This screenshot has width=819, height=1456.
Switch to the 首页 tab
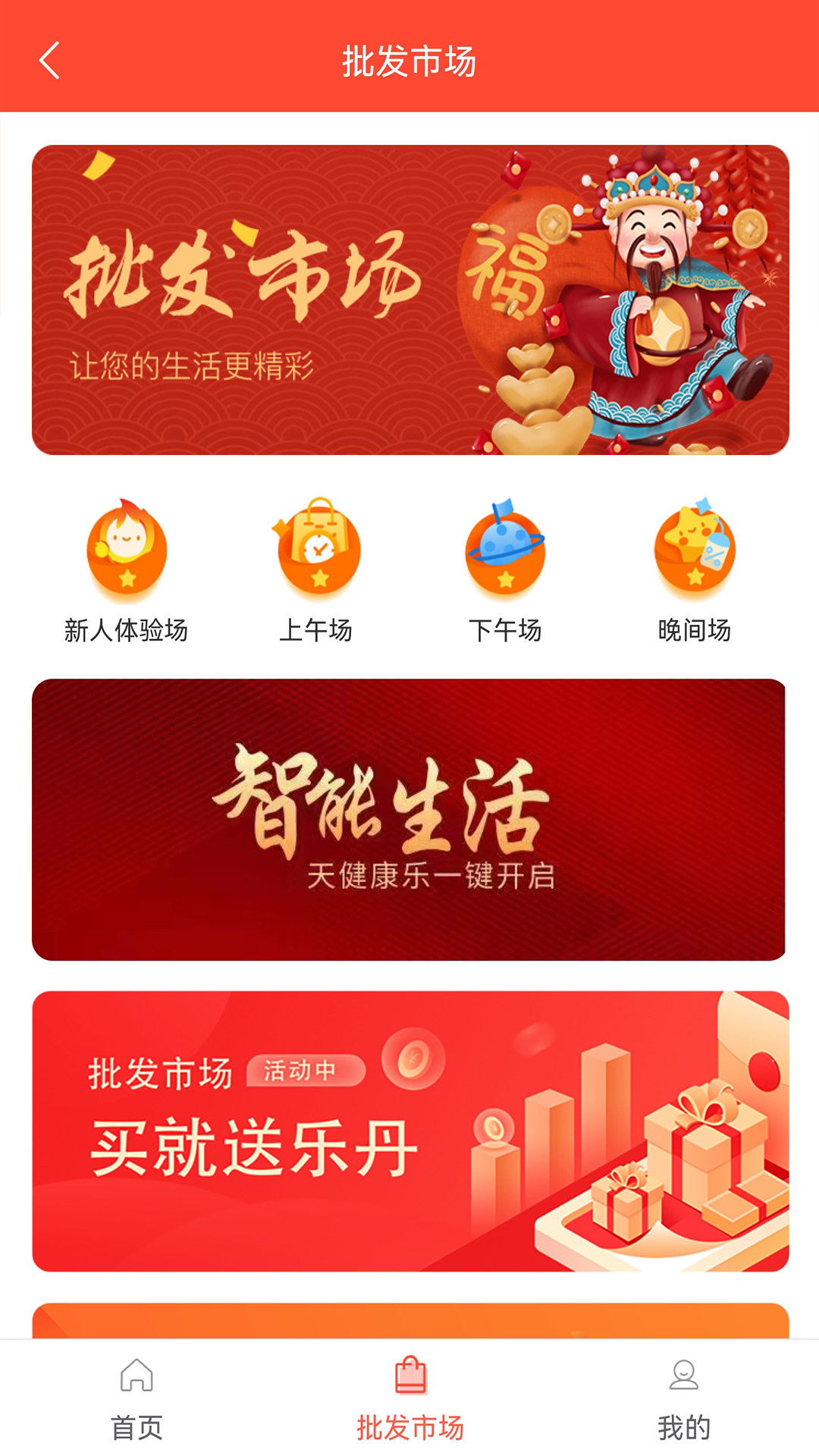(x=136, y=1399)
